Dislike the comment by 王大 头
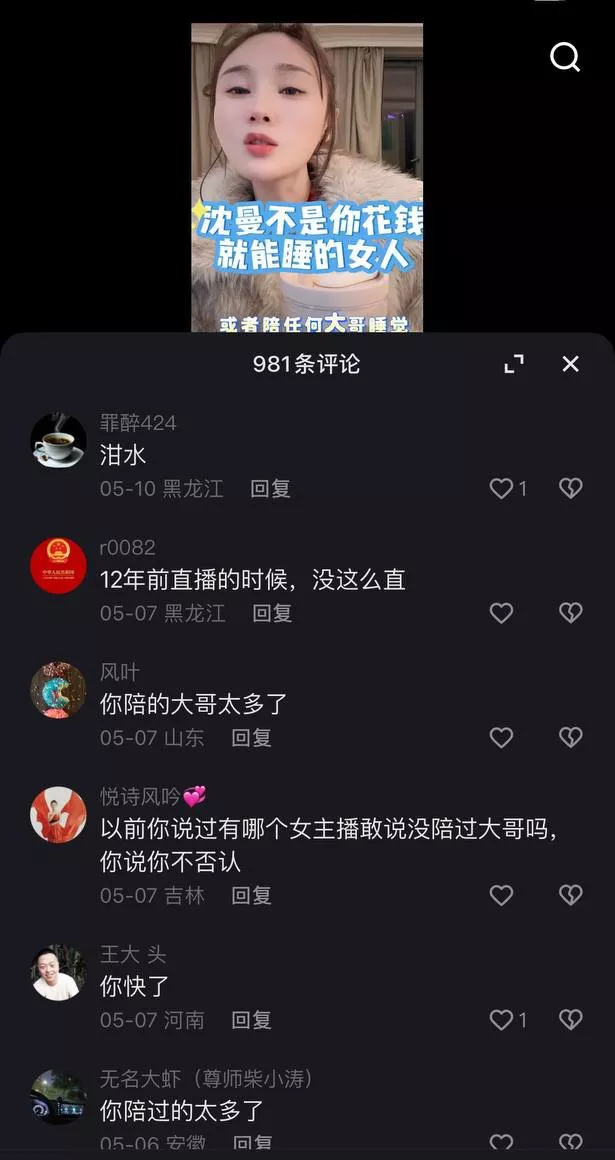This screenshot has width=615, height=1160. 570,1020
